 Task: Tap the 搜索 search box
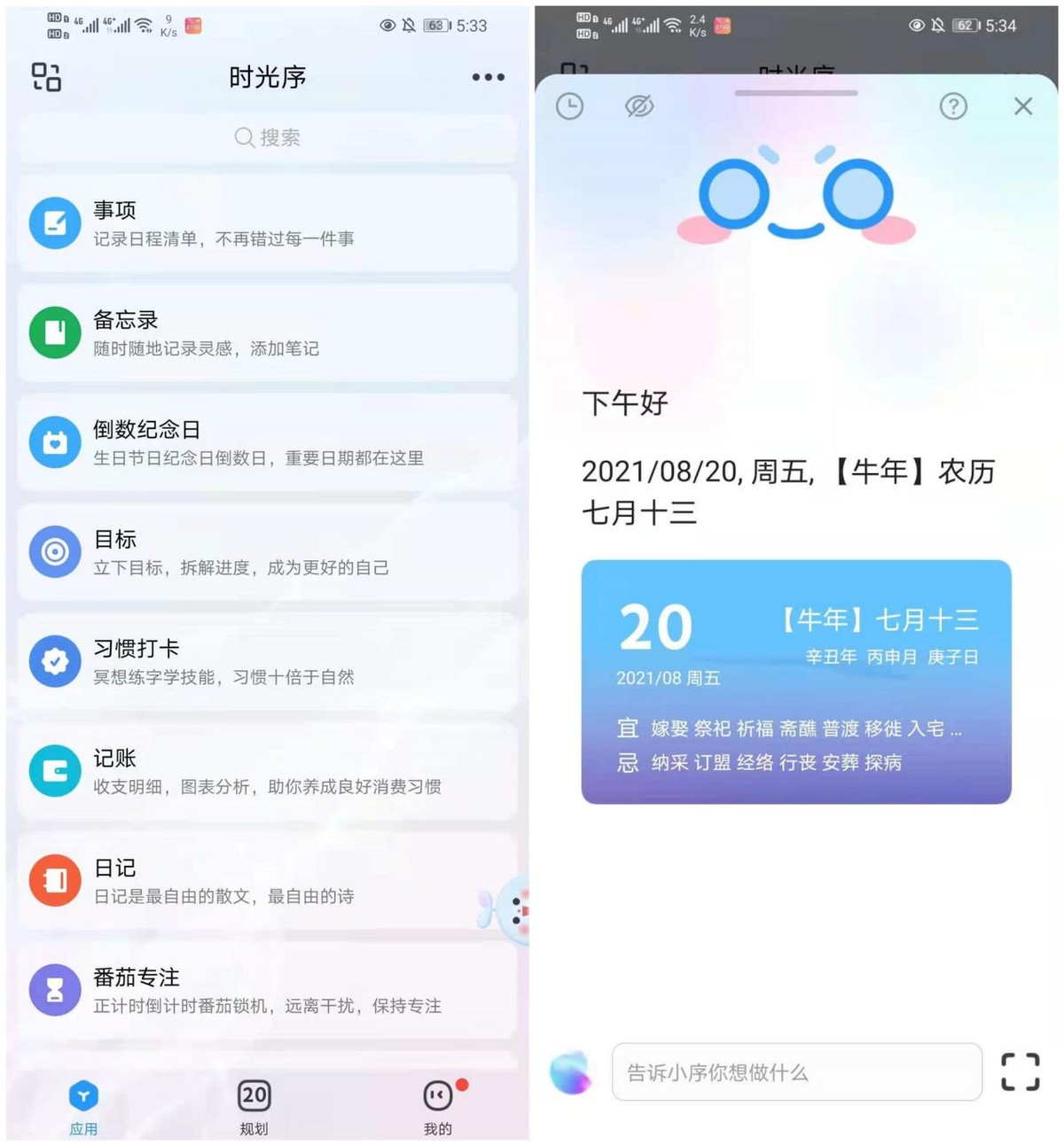[267, 137]
